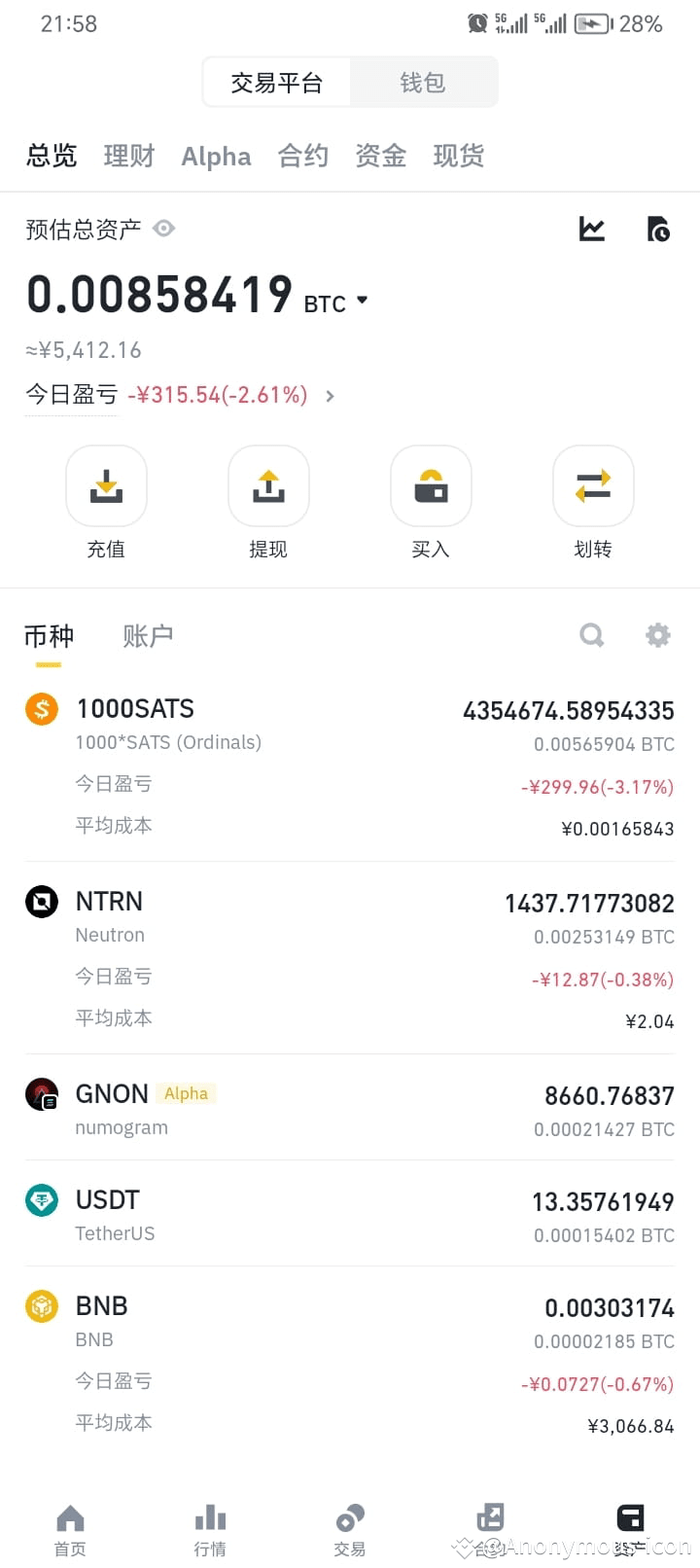The width and height of the screenshot is (700, 1568).
Task: Select the 理财 earn menu item
Action: coord(128,156)
